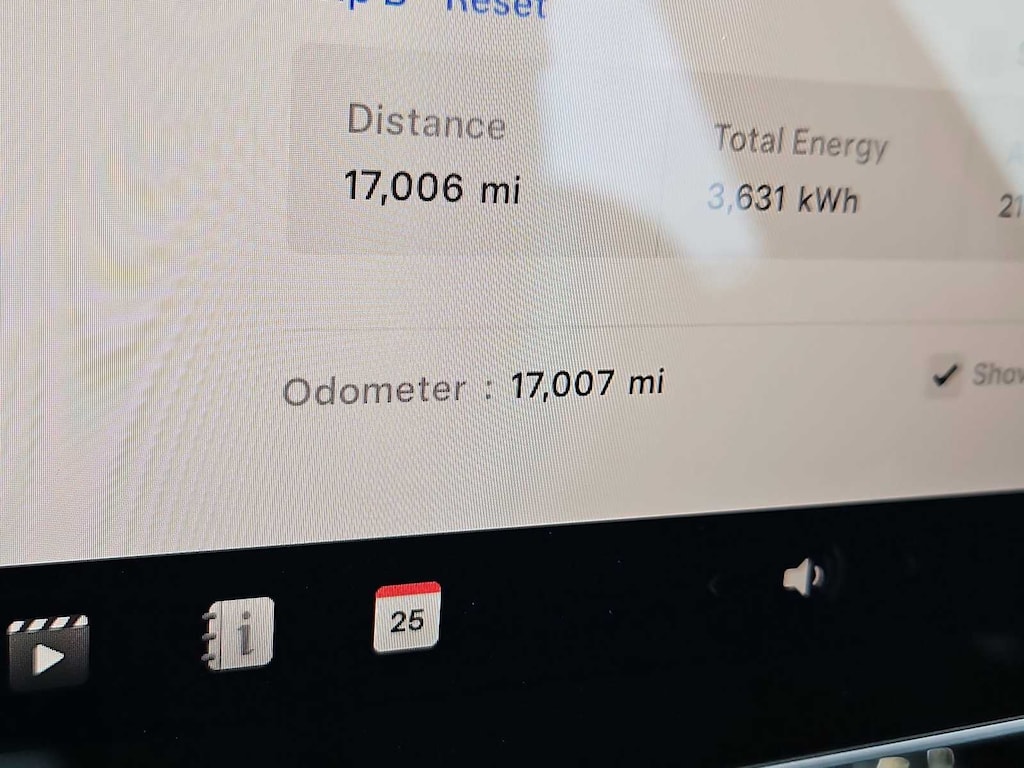The image size is (1024, 768).
Task: Open the Theater app icon
Action: pyautogui.click(x=48, y=651)
